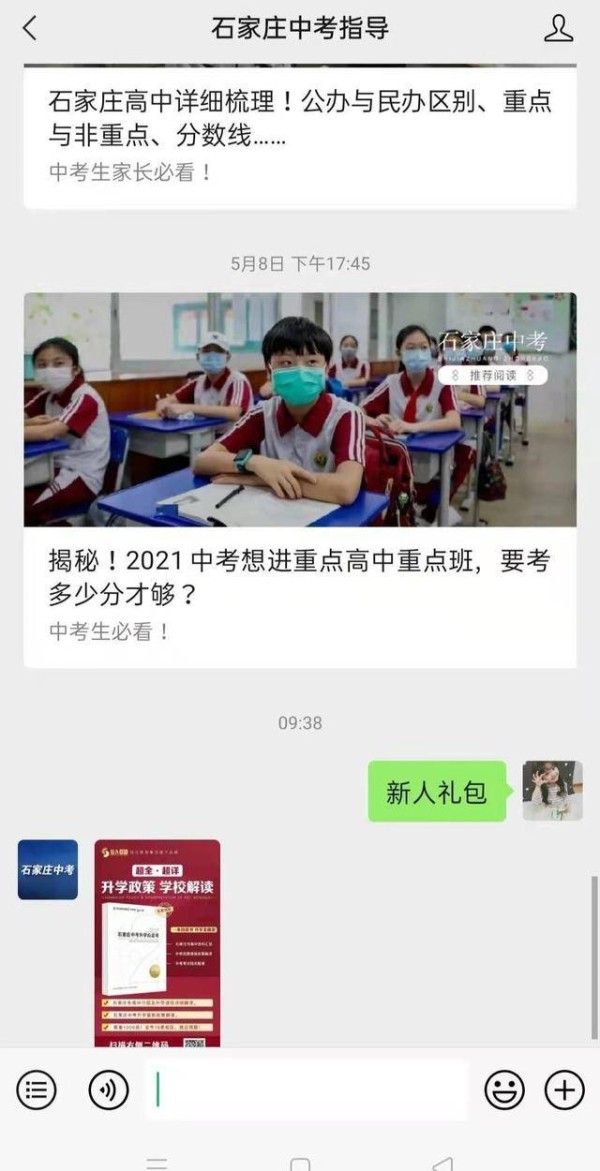Go back from 石家庄中考指导 chat
Viewport: 600px width, 1171px height.
[x=30, y=28]
